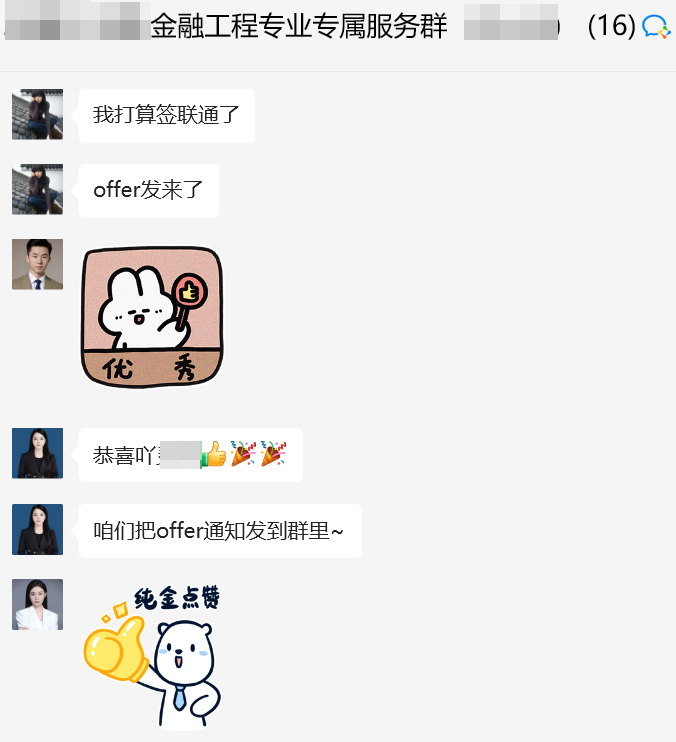Open avatar next to the 恭喜 message
Image resolution: width=676 pixels, height=742 pixels.
pyautogui.click(x=37, y=453)
